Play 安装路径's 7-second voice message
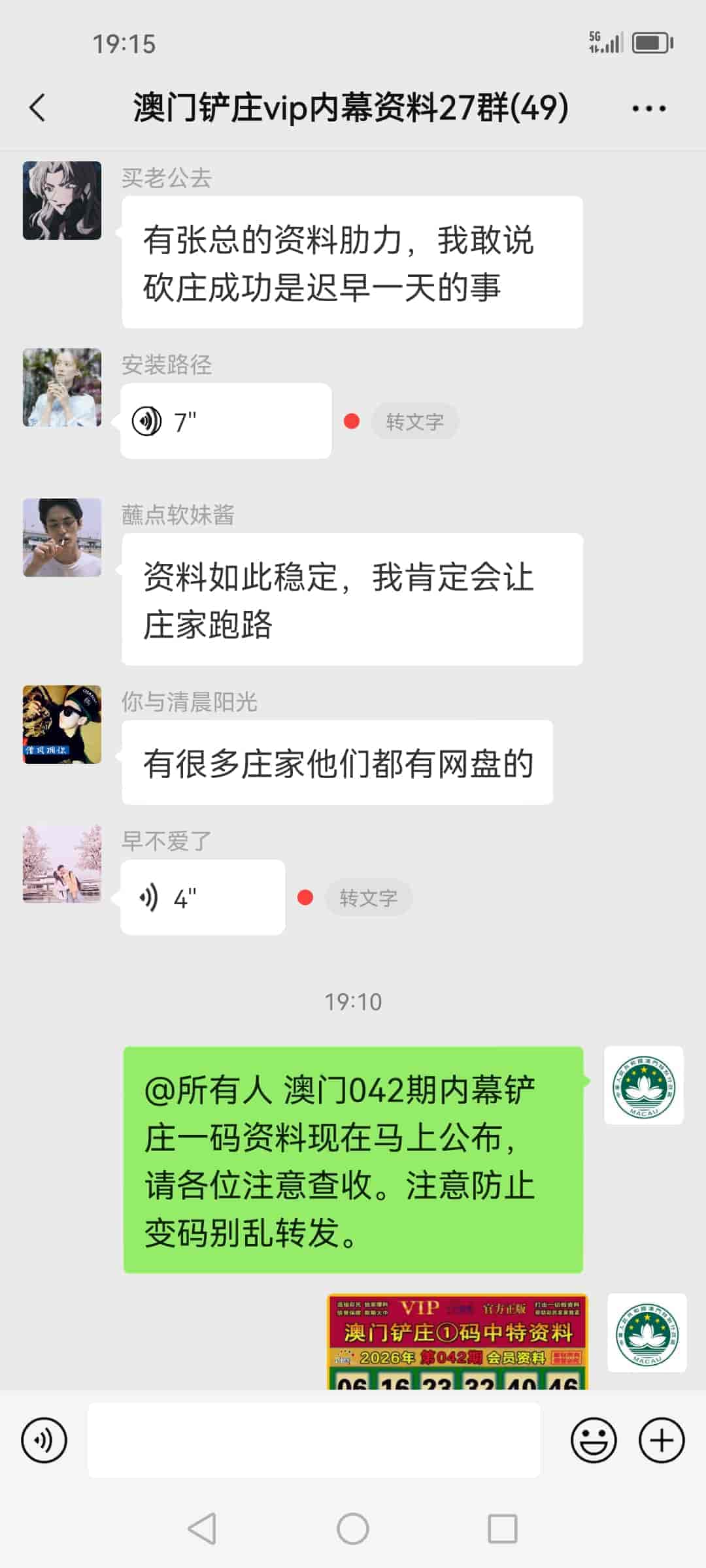 tap(226, 420)
